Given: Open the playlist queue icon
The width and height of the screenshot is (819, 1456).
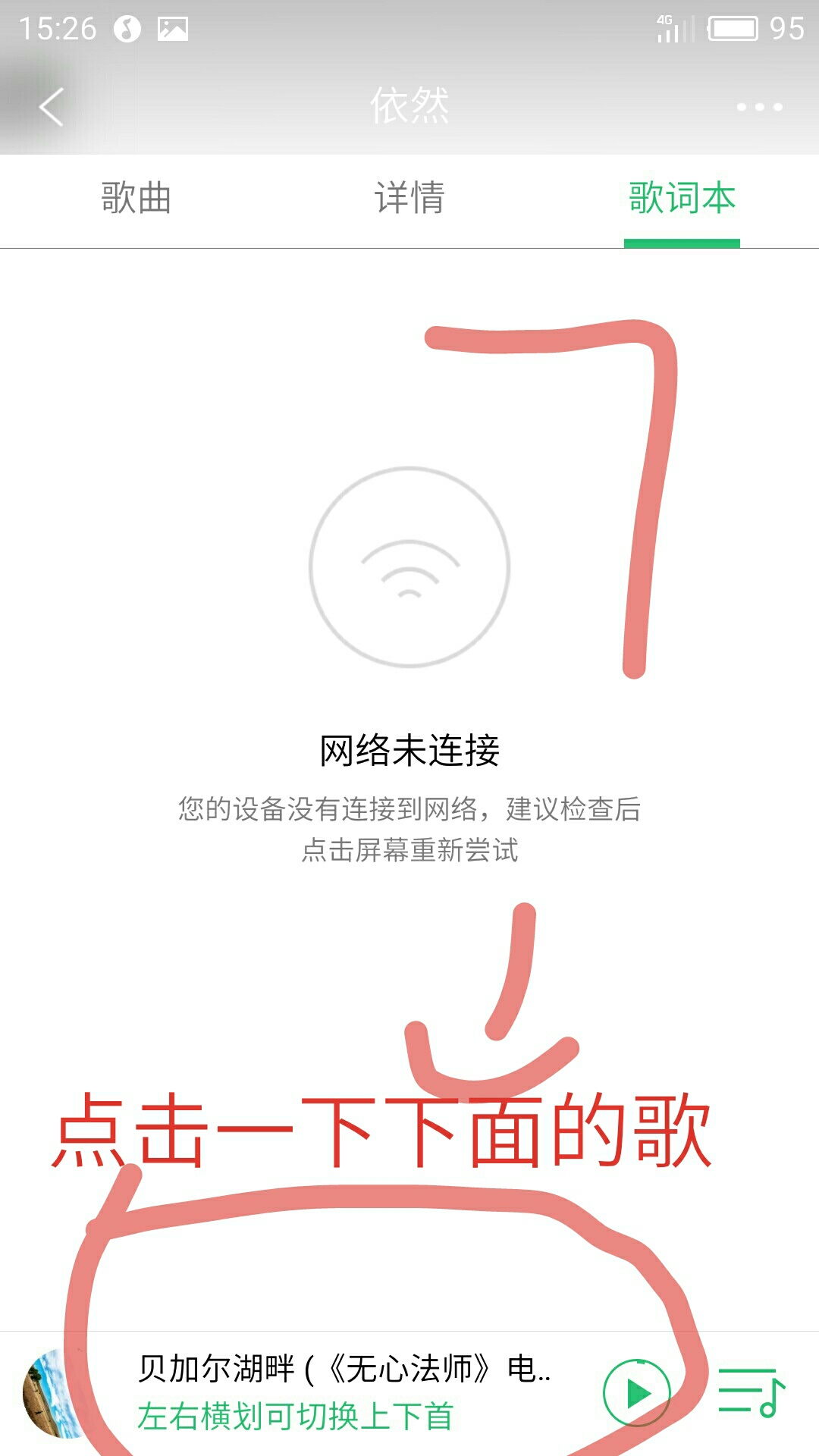Looking at the screenshot, I should pyautogui.click(x=752, y=1392).
